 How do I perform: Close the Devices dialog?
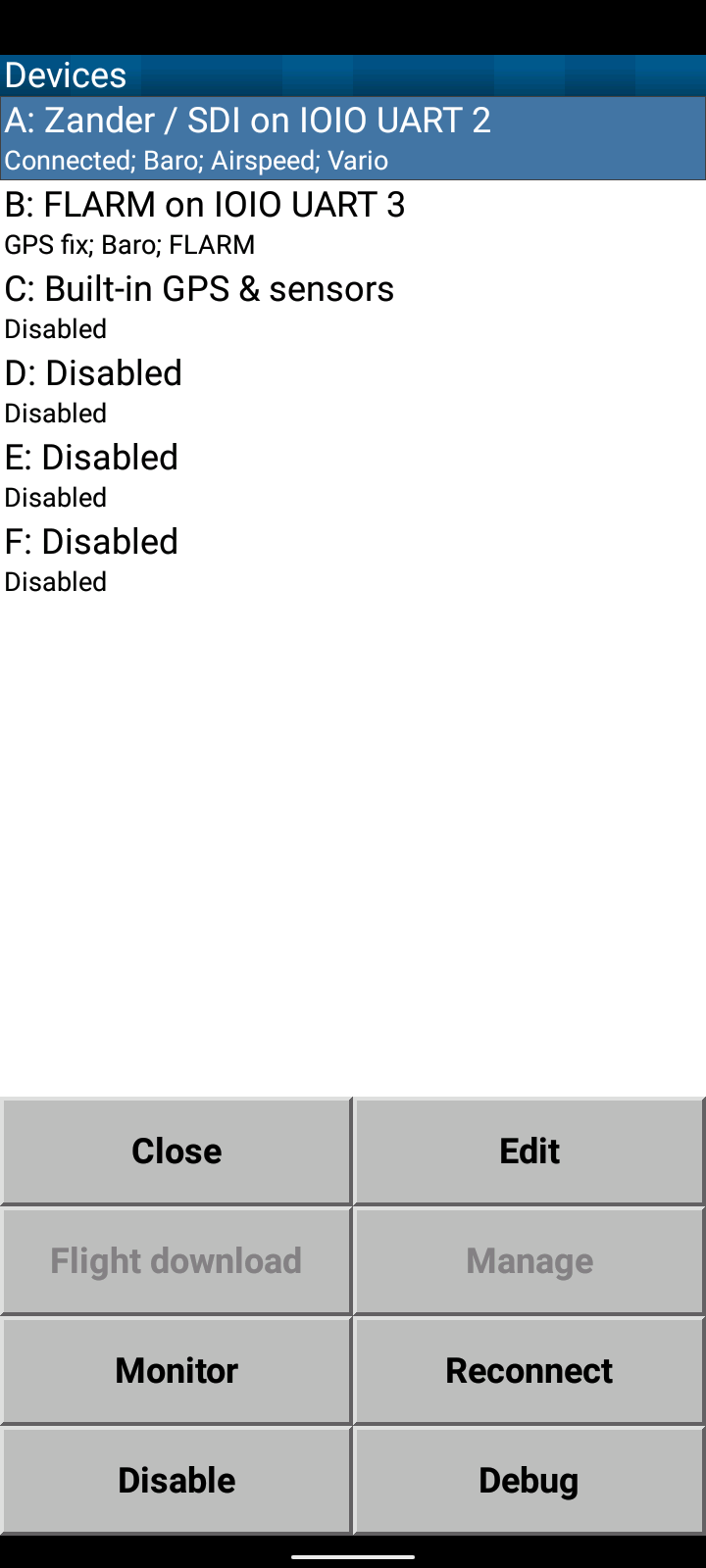[176, 1151]
